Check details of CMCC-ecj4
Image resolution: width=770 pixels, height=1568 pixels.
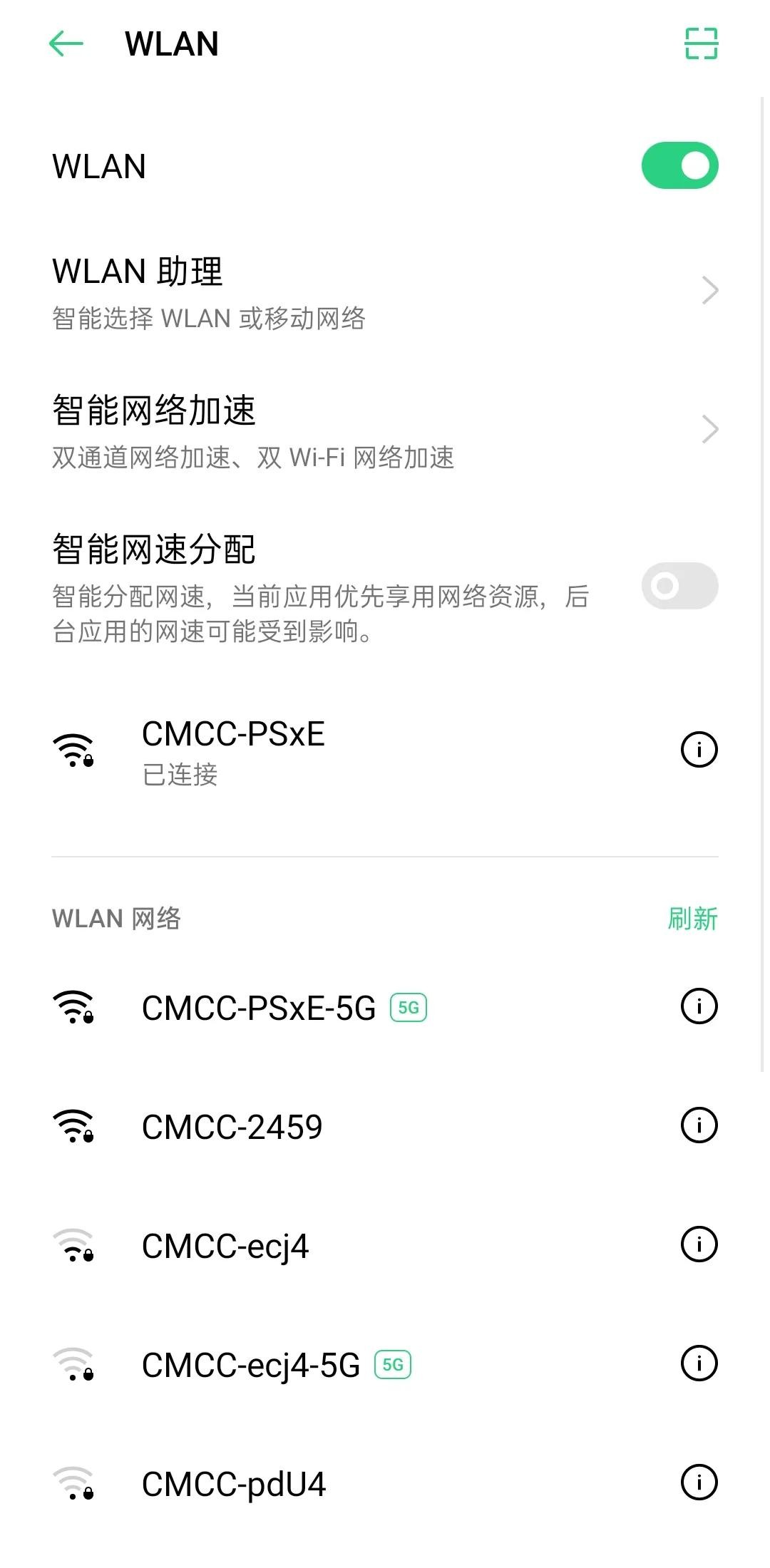pos(699,1244)
